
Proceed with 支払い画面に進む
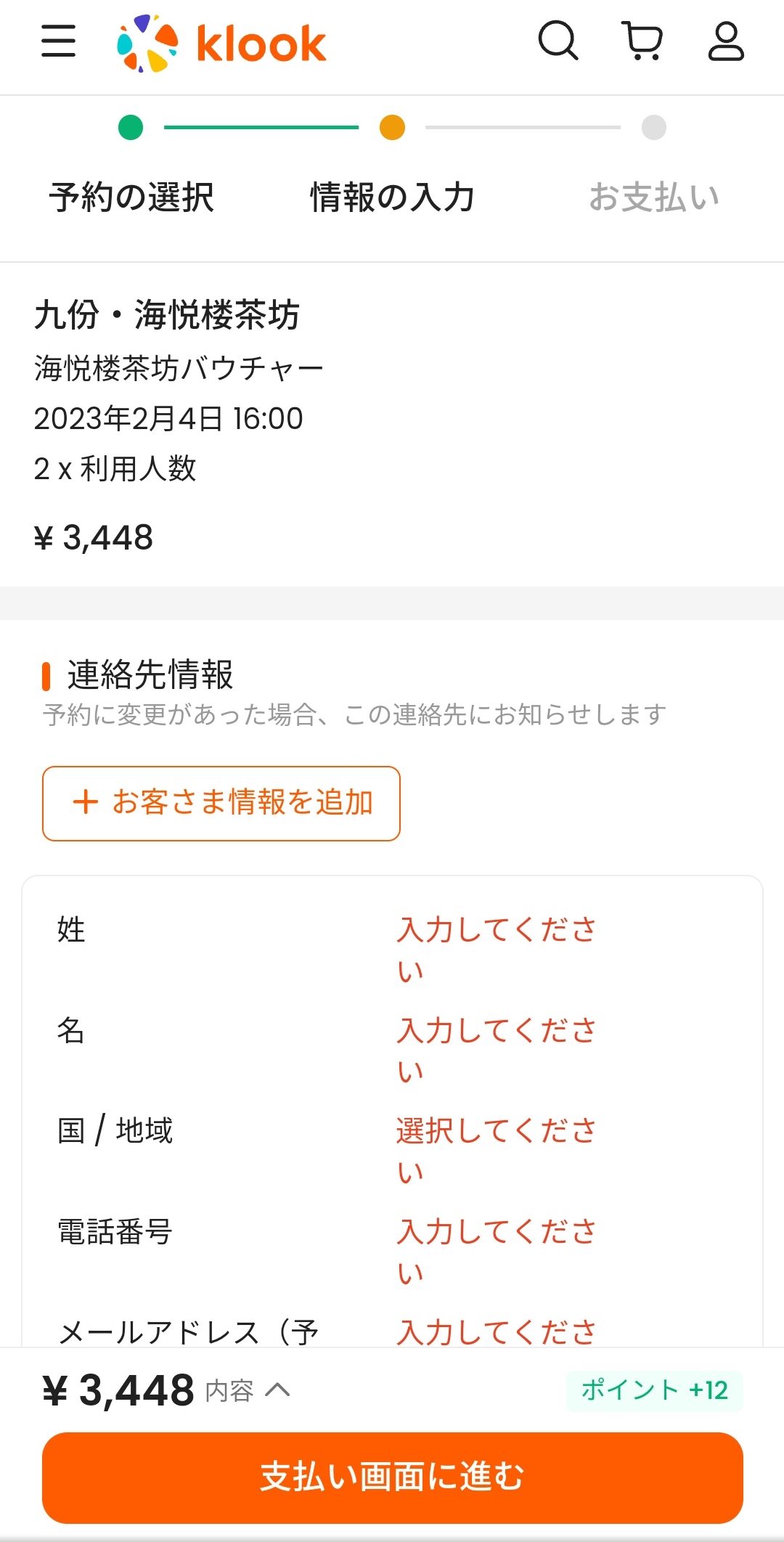tap(393, 1477)
